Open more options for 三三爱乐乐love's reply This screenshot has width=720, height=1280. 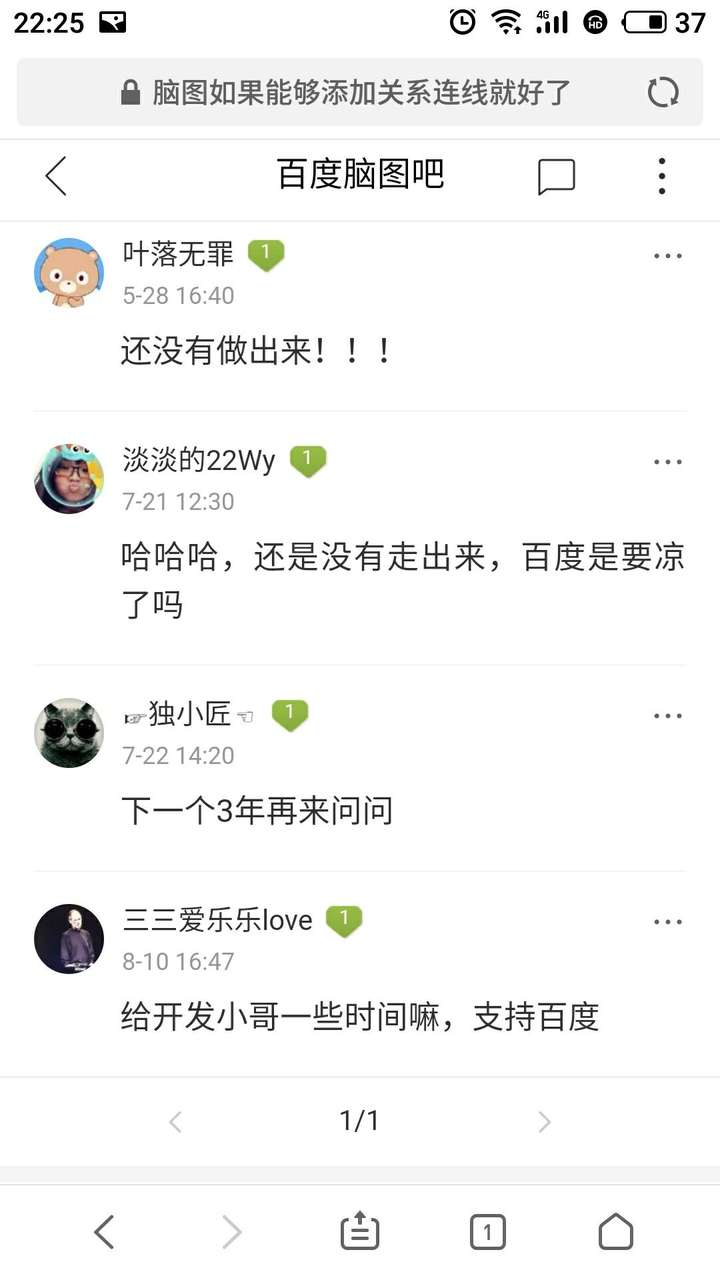tap(667, 922)
